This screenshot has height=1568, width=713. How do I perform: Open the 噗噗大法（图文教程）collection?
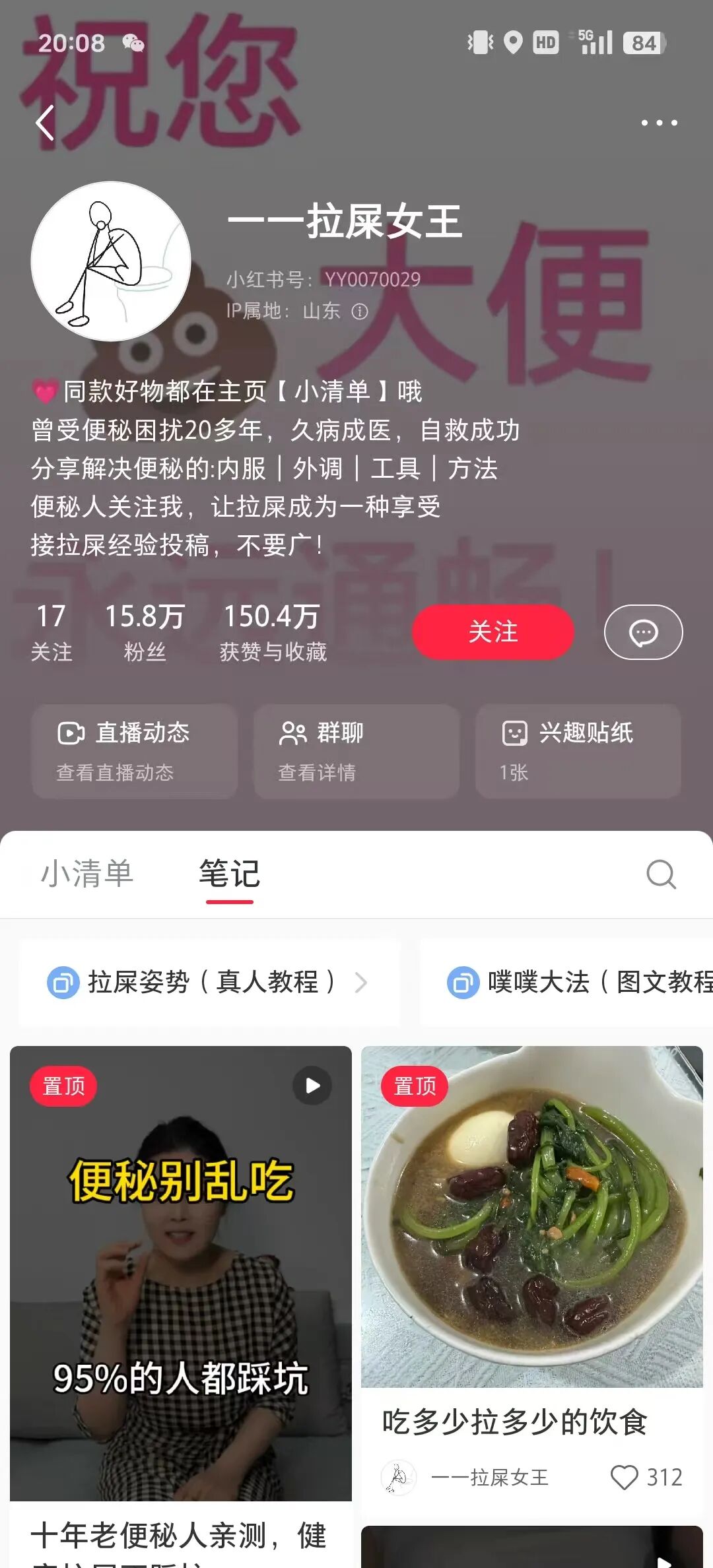[x=581, y=983]
